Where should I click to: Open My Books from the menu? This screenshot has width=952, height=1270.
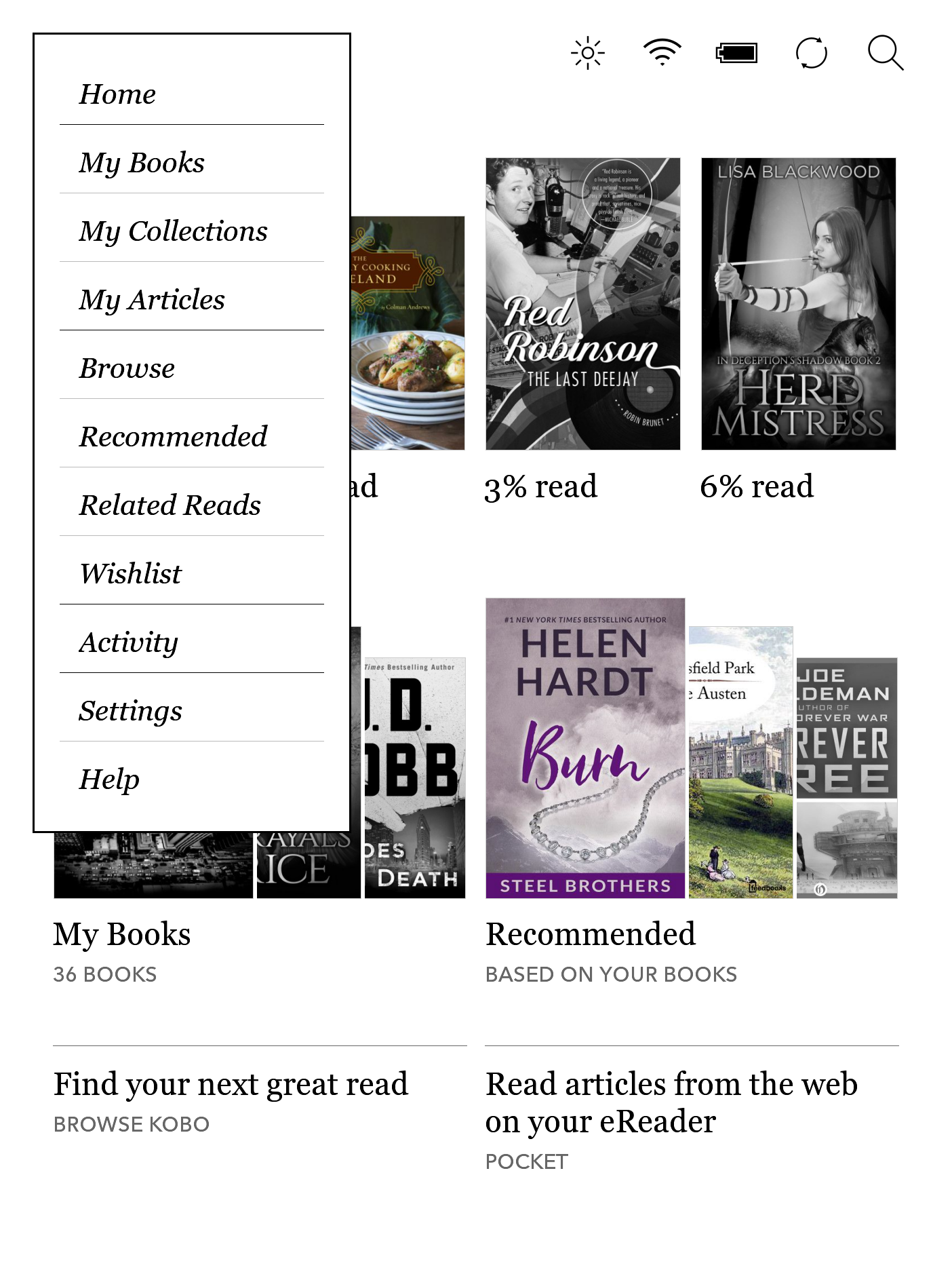(142, 163)
